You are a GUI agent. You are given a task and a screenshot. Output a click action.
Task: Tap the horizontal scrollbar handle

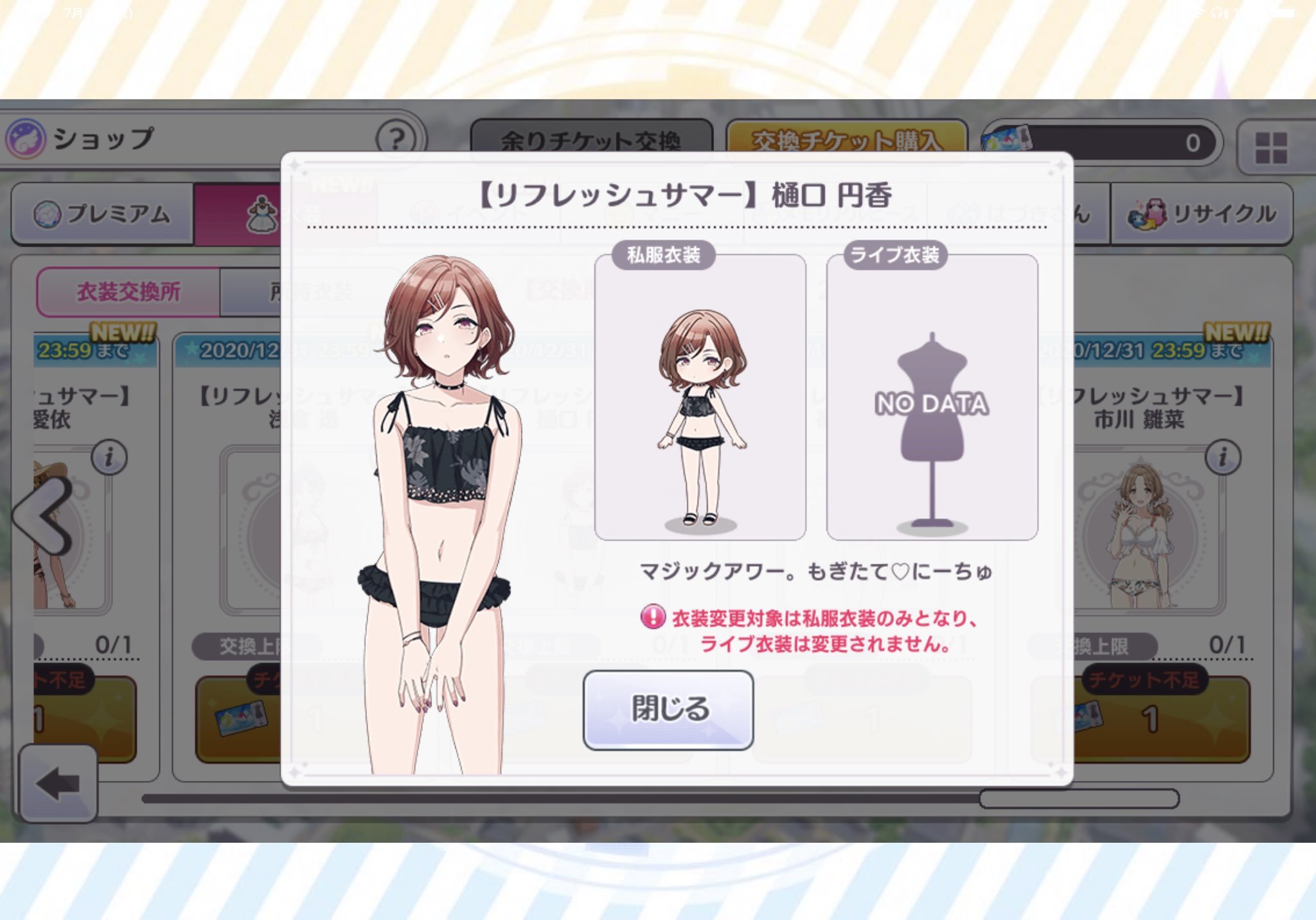(1079, 798)
